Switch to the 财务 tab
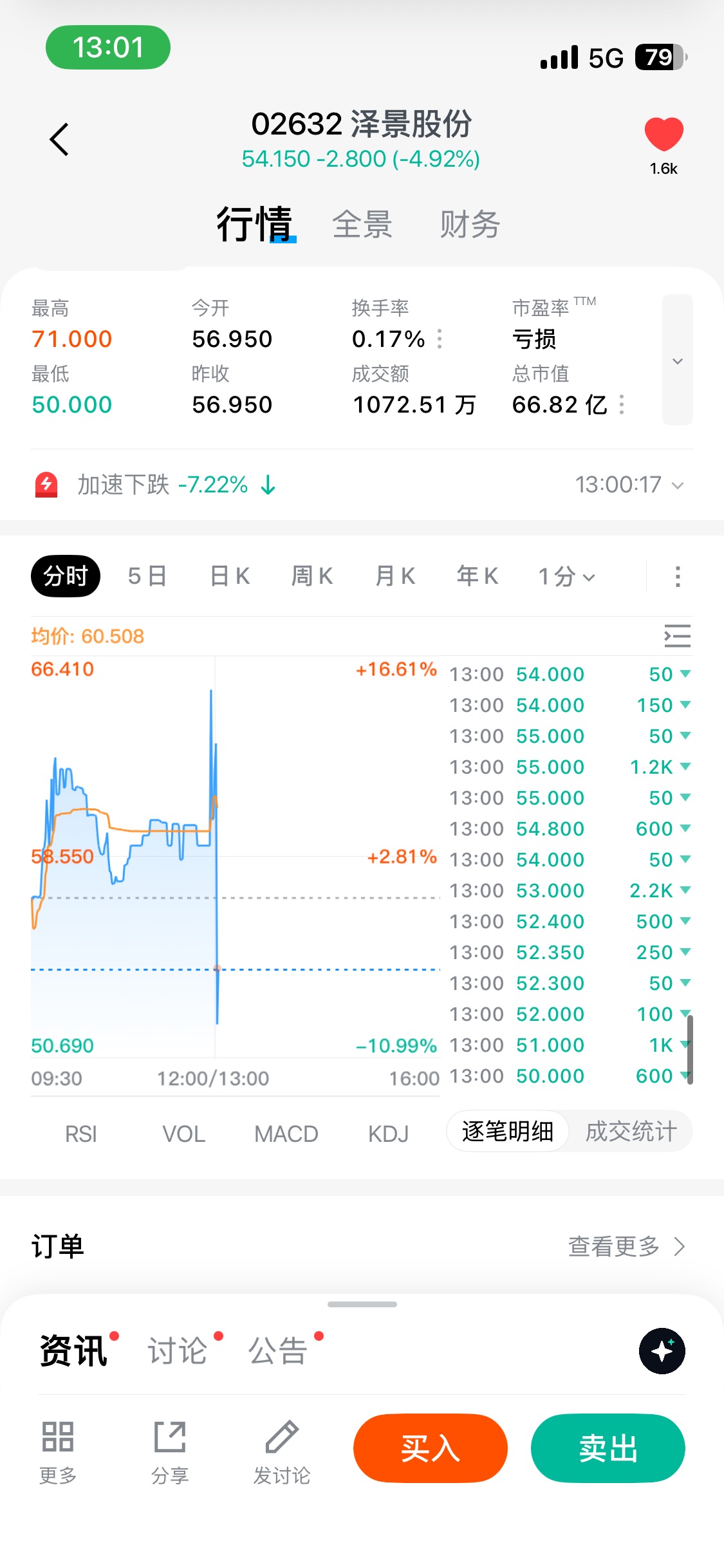 [470, 225]
